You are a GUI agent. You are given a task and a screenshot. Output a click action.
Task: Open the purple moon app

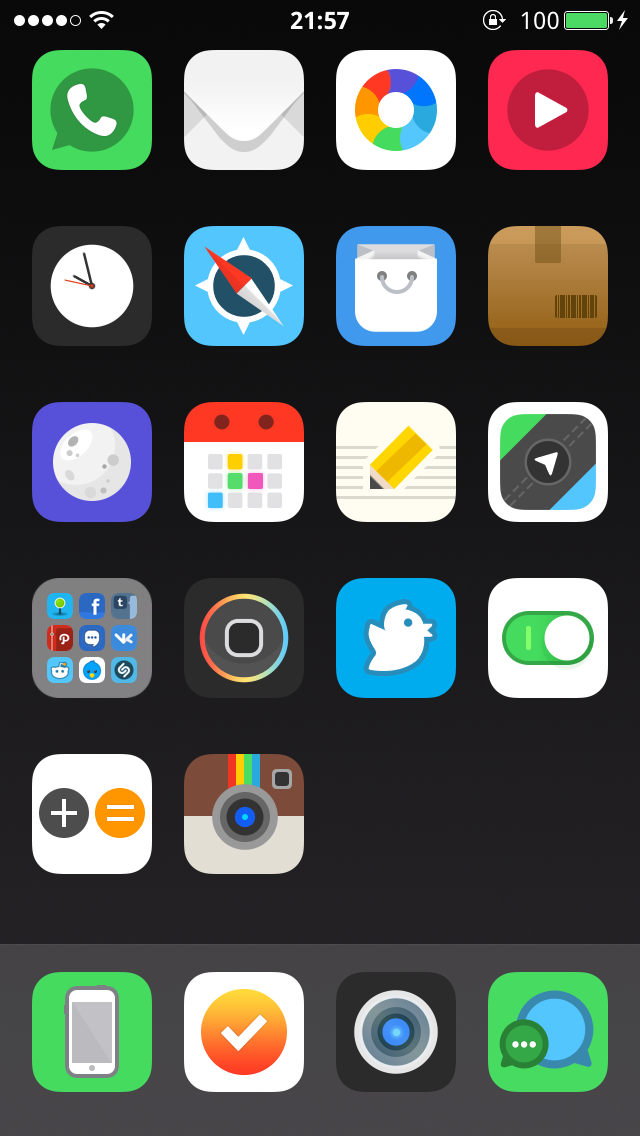92,462
